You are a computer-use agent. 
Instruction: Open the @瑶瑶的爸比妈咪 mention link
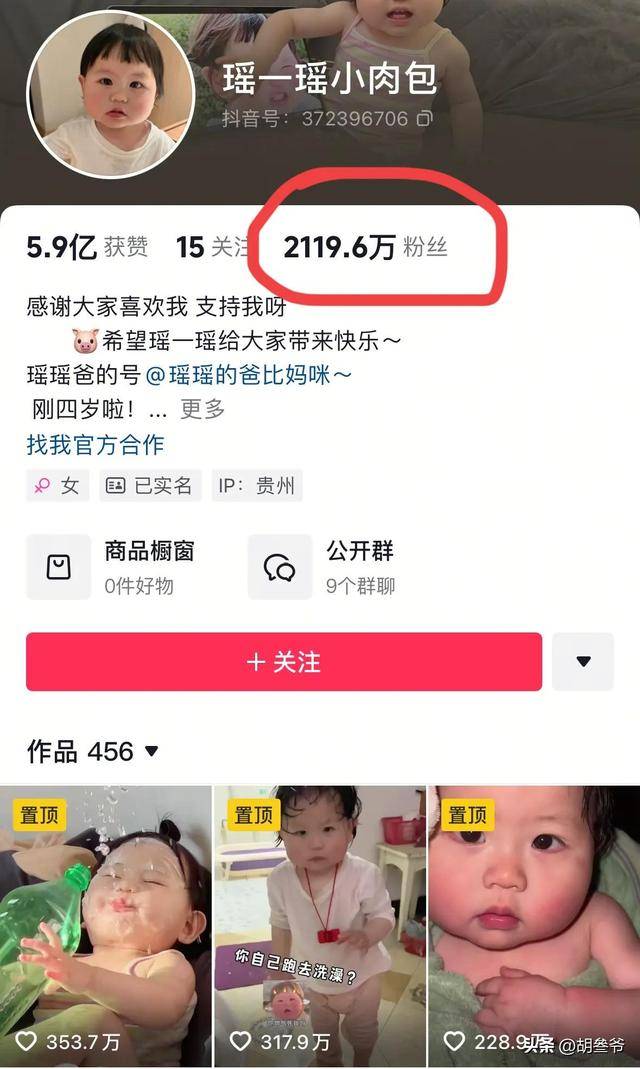click(x=249, y=375)
